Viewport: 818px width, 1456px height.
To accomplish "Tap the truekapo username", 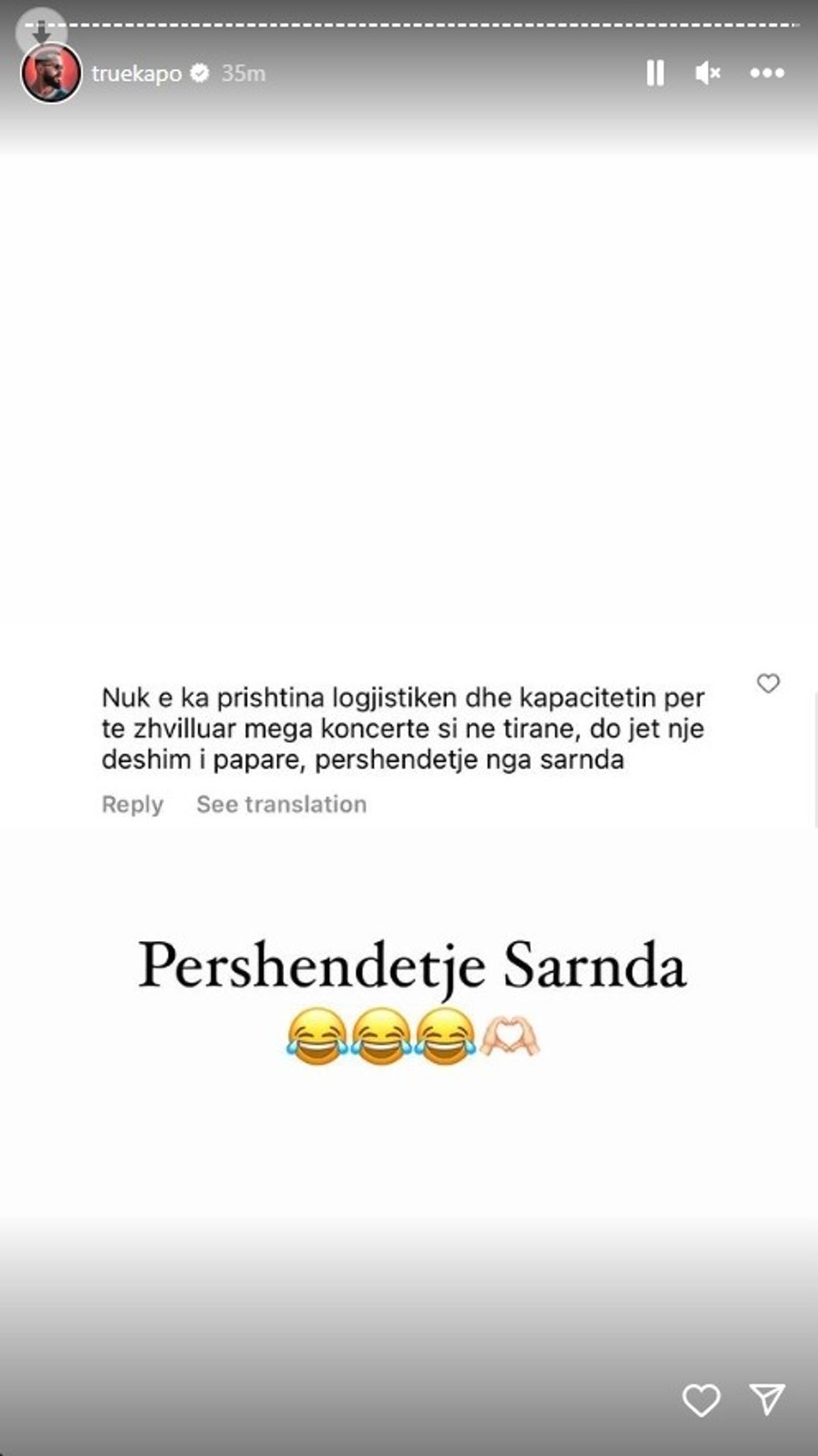I will pos(136,73).
